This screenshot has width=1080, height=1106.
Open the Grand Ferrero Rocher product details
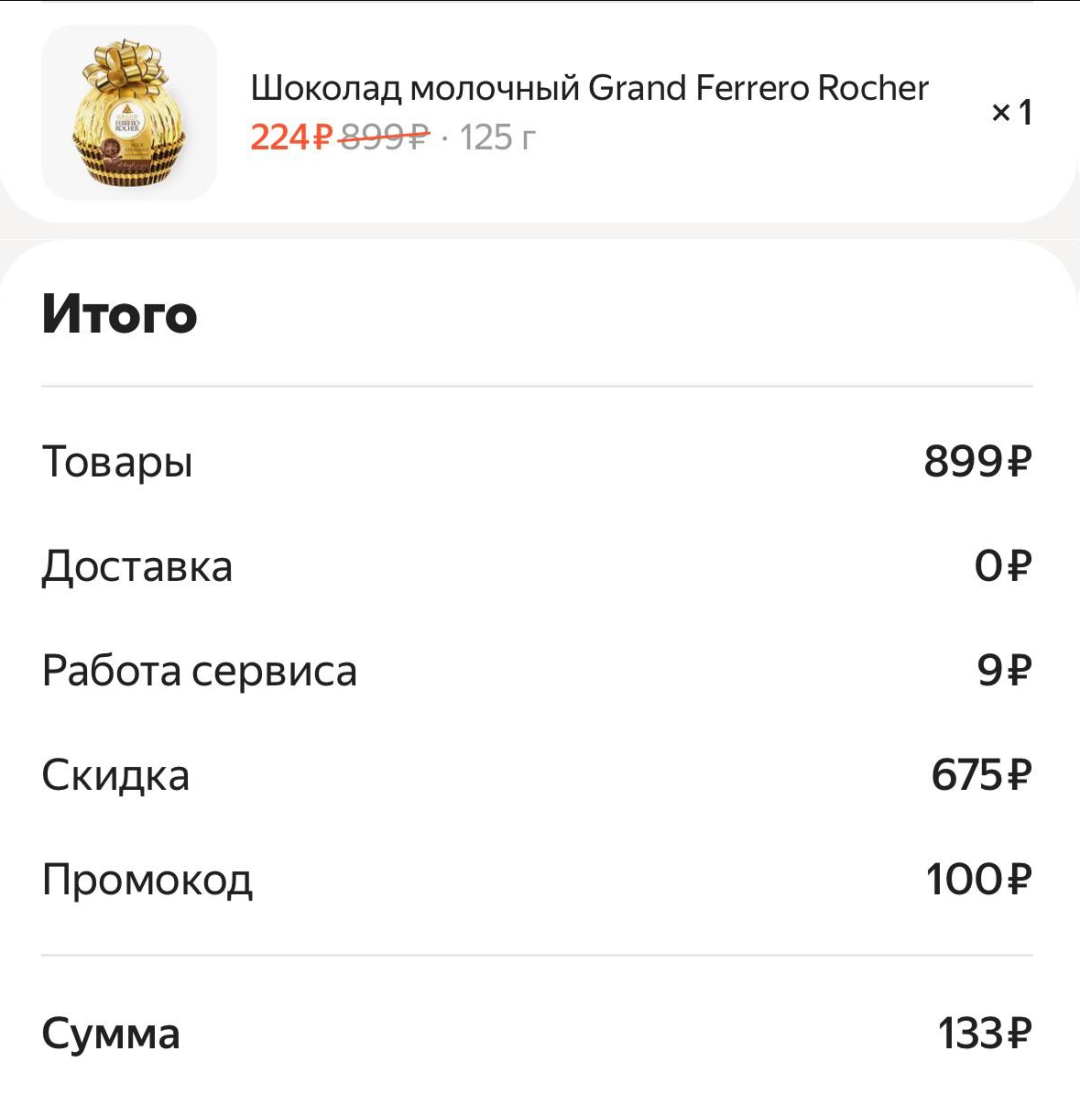(590, 88)
